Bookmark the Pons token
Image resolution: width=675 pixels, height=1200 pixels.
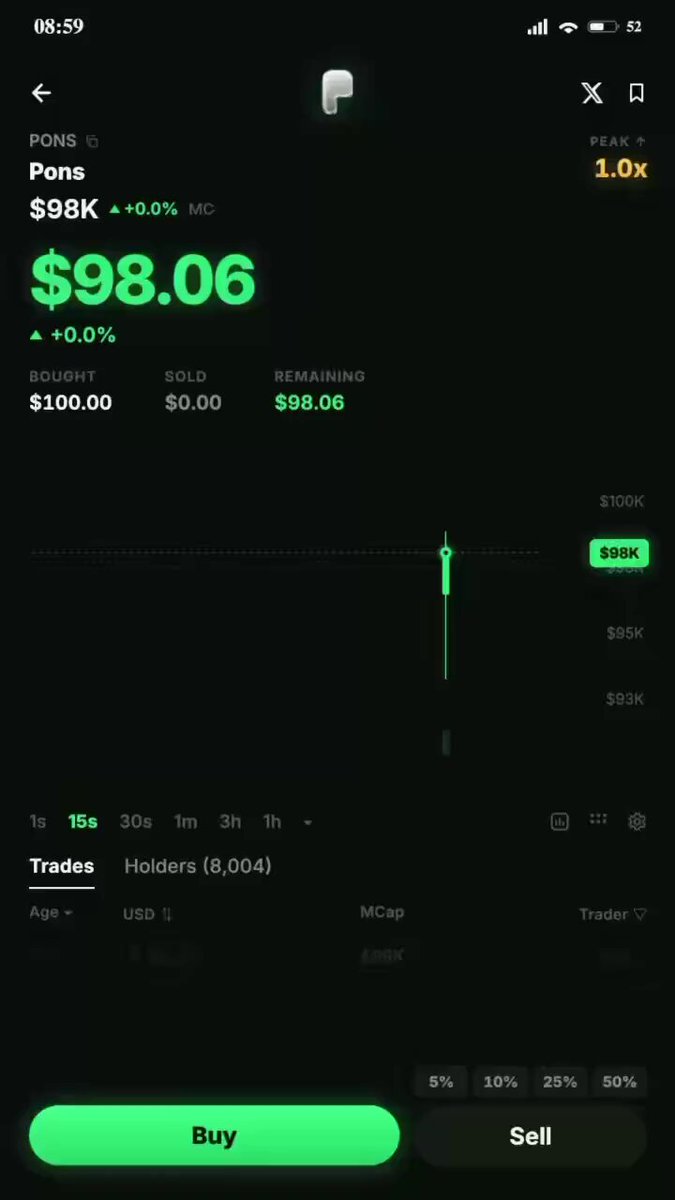636,93
